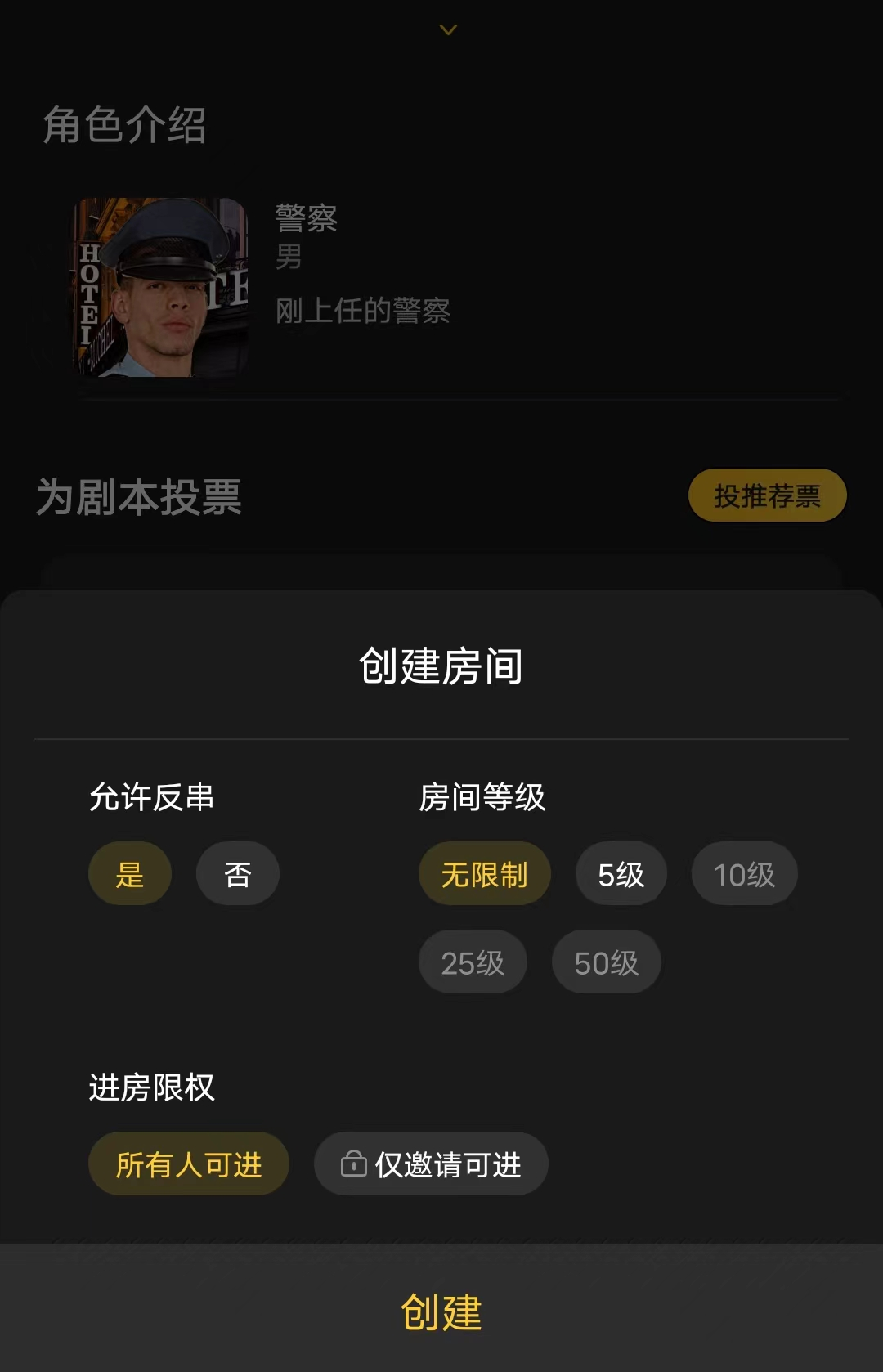The height and width of the screenshot is (1372, 883).
Task: Select 仅邀请可进 for room access
Action: click(x=431, y=1164)
